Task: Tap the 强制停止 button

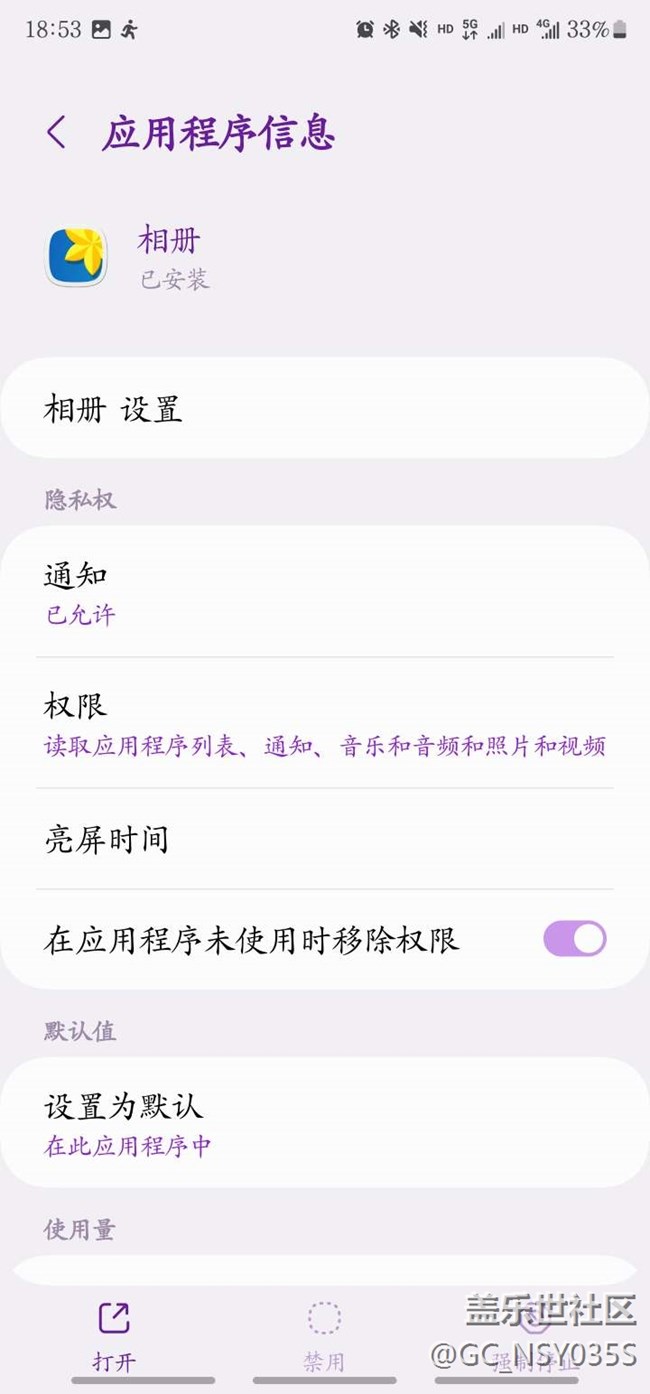Action: pyautogui.click(x=533, y=1335)
